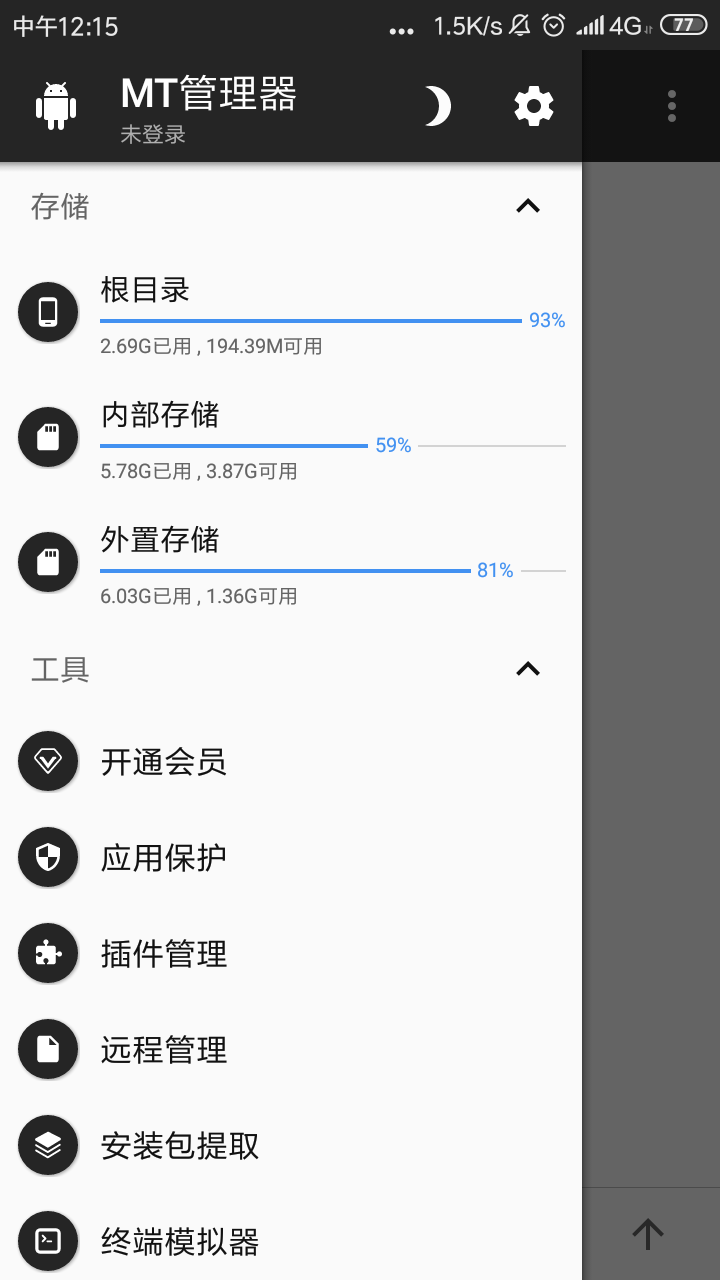Viewport: 720px width, 1280px height.
Task: Open 应用保护 tool
Action: pos(290,858)
